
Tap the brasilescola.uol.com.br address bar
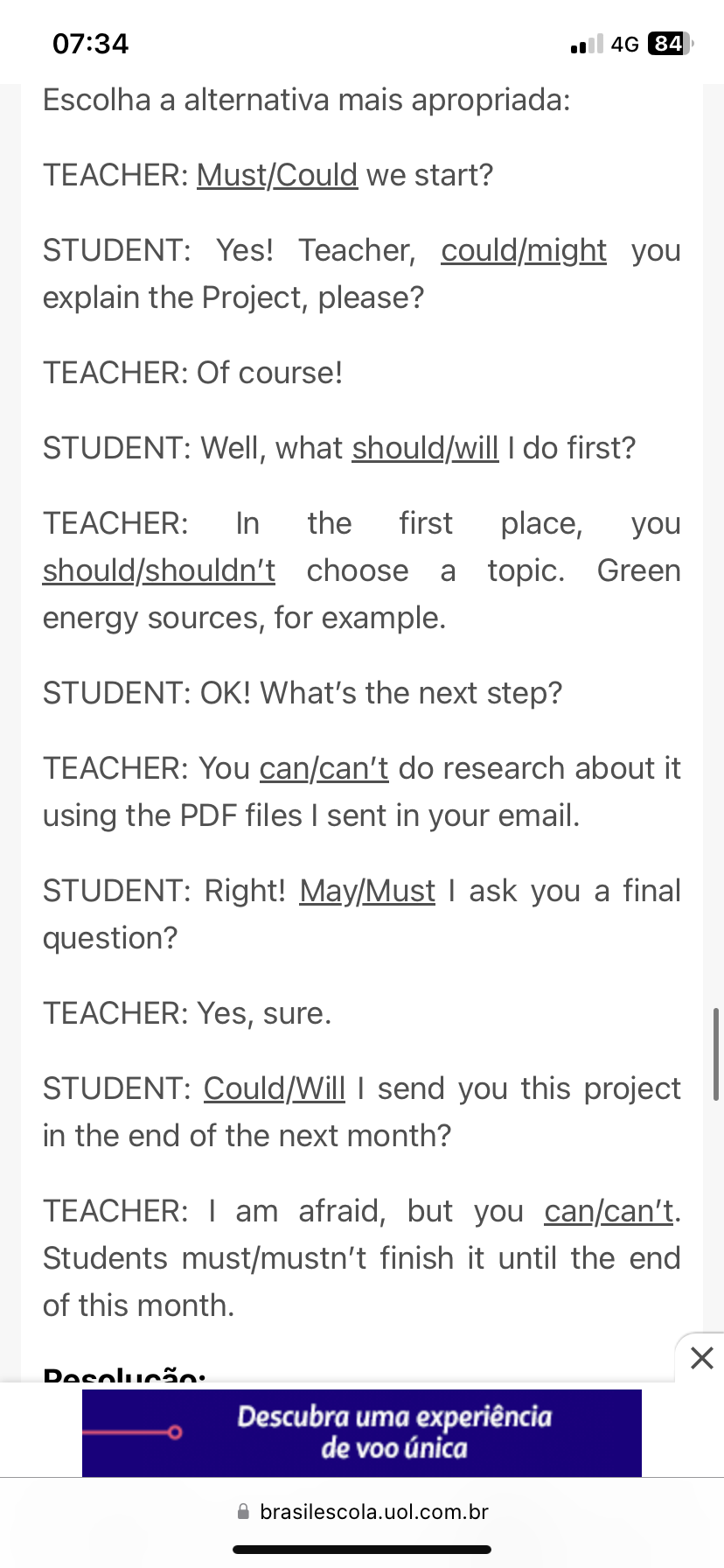click(362, 1511)
